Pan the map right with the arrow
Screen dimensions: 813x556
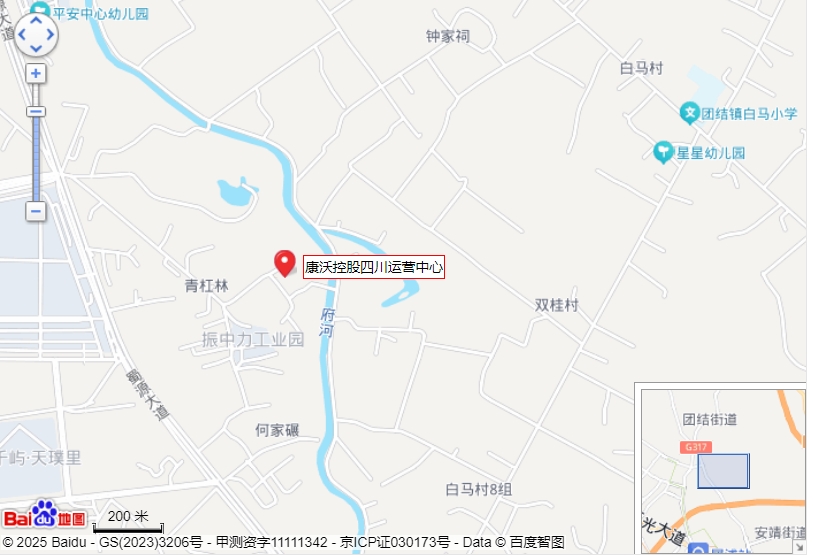click(51, 34)
